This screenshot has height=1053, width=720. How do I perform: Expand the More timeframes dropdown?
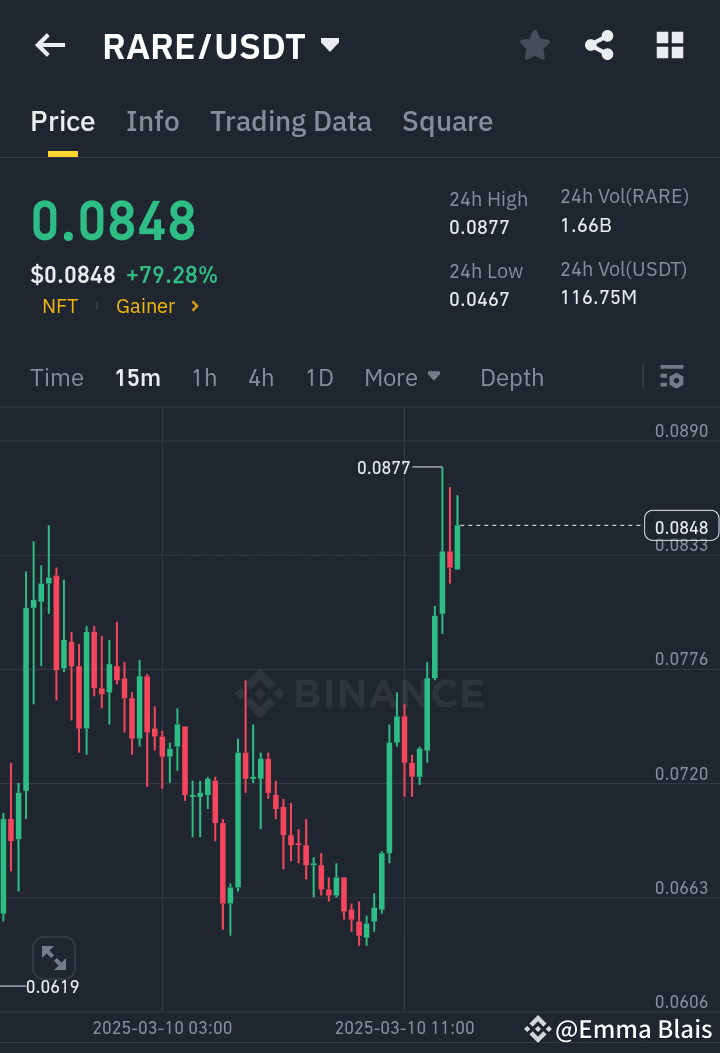pyautogui.click(x=403, y=378)
